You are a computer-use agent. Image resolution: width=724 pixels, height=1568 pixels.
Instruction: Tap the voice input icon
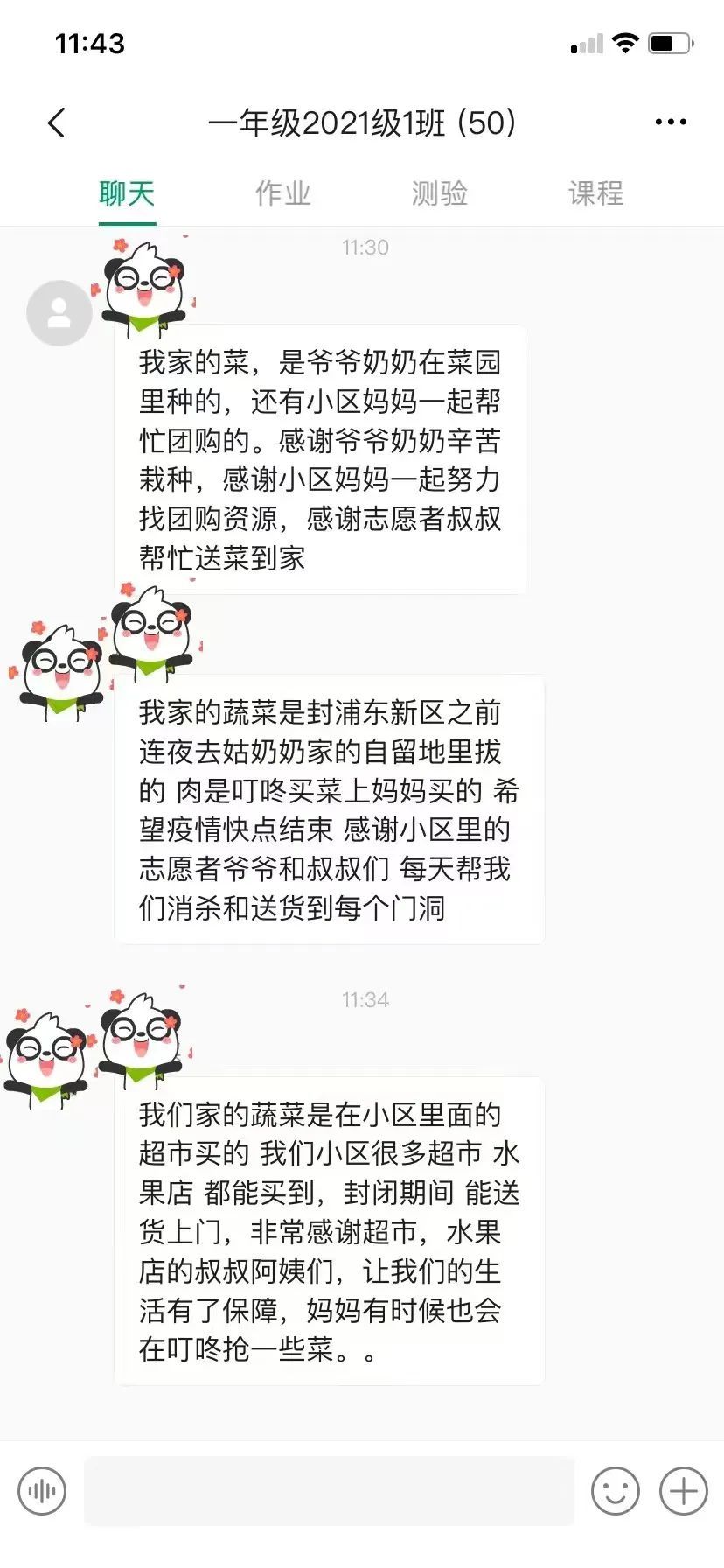click(42, 1490)
